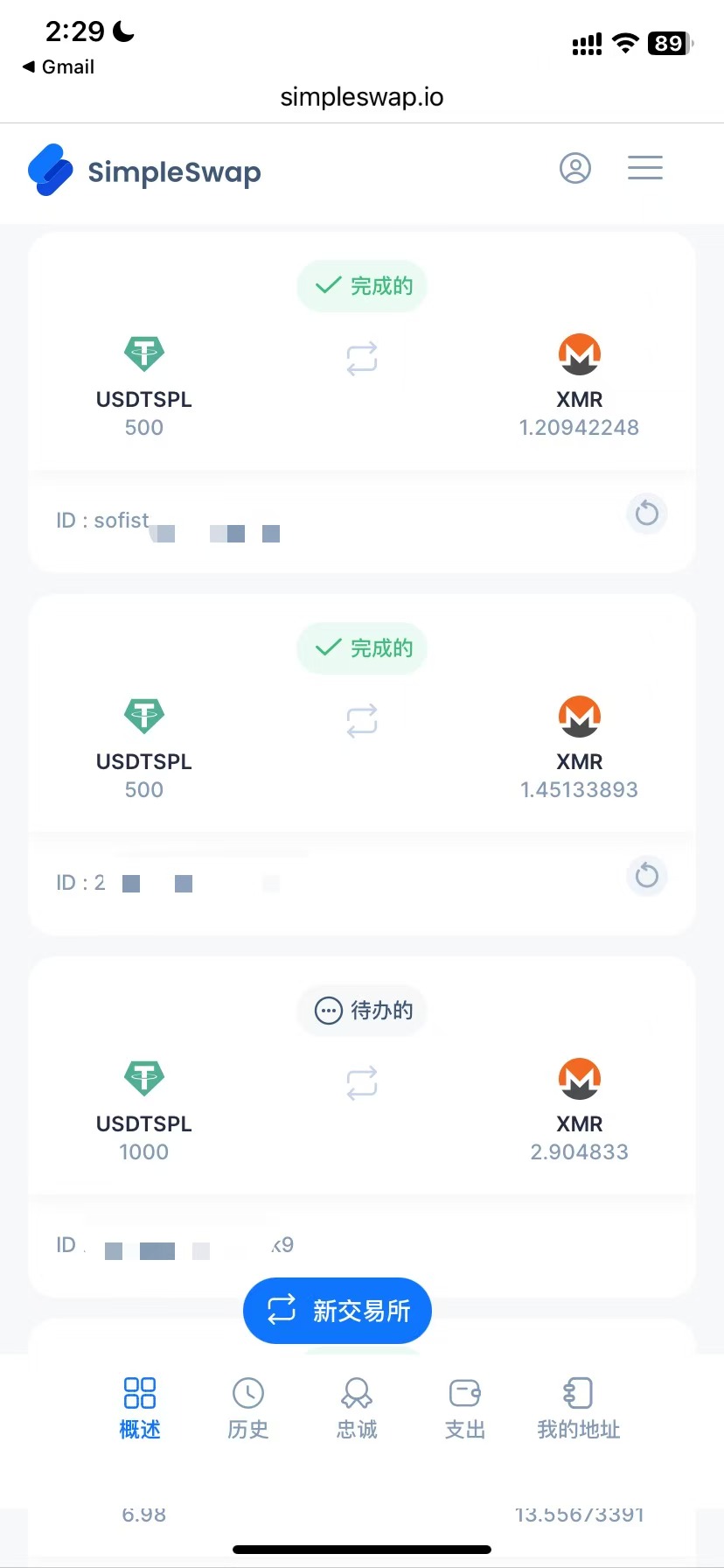
Task: Open the hamburger menu
Action: [645, 168]
